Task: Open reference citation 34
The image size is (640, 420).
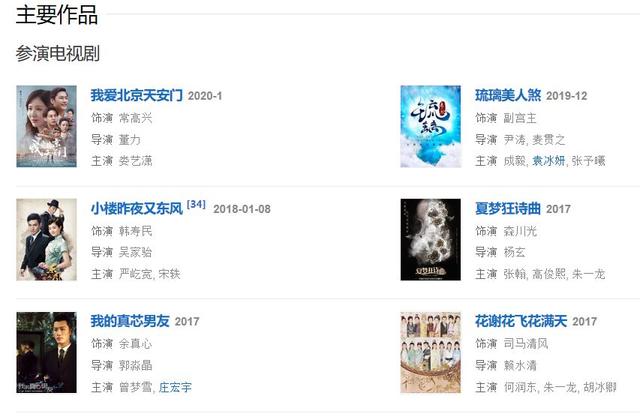Action: pos(196,205)
